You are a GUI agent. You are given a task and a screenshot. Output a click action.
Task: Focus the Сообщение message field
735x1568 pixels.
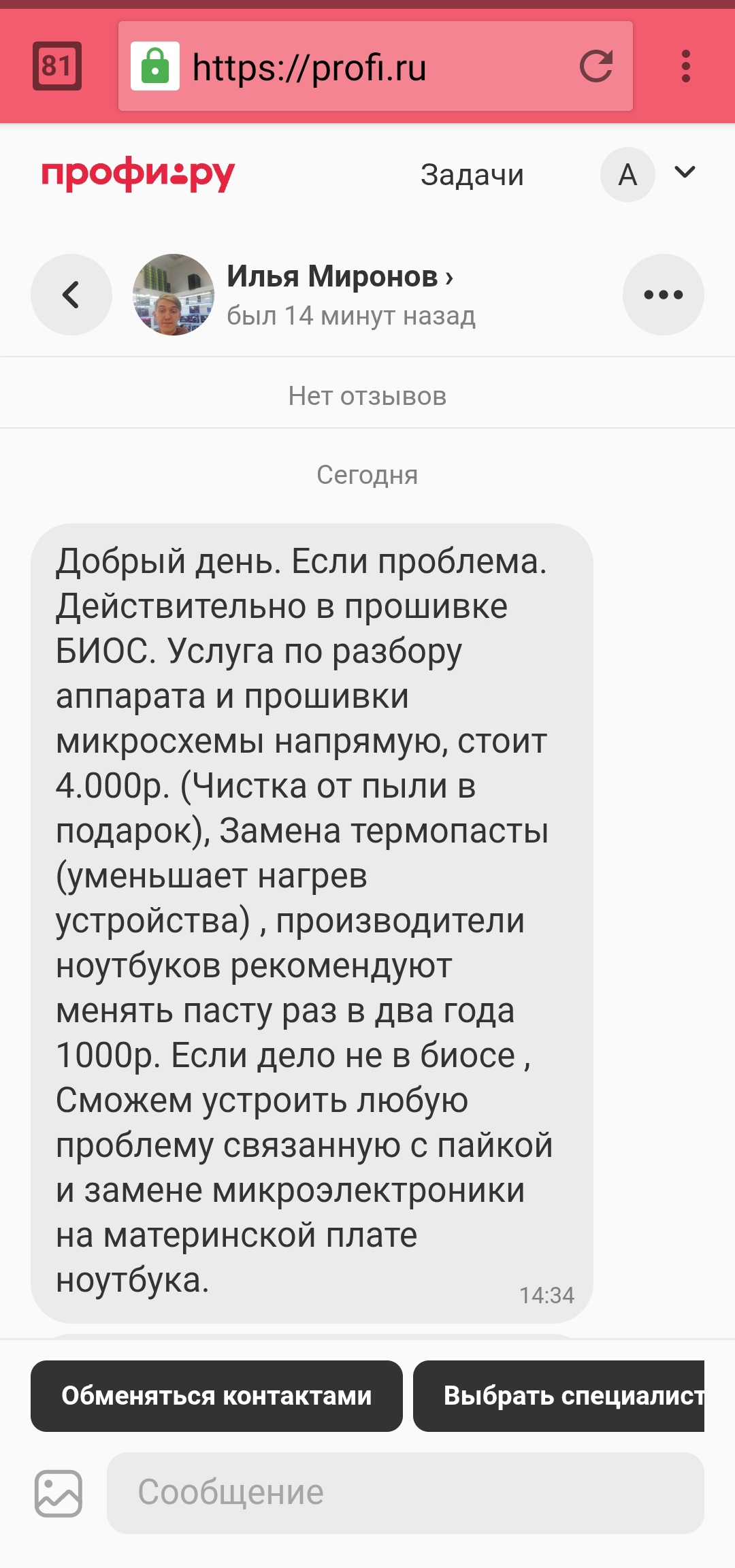pos(406,1493)
